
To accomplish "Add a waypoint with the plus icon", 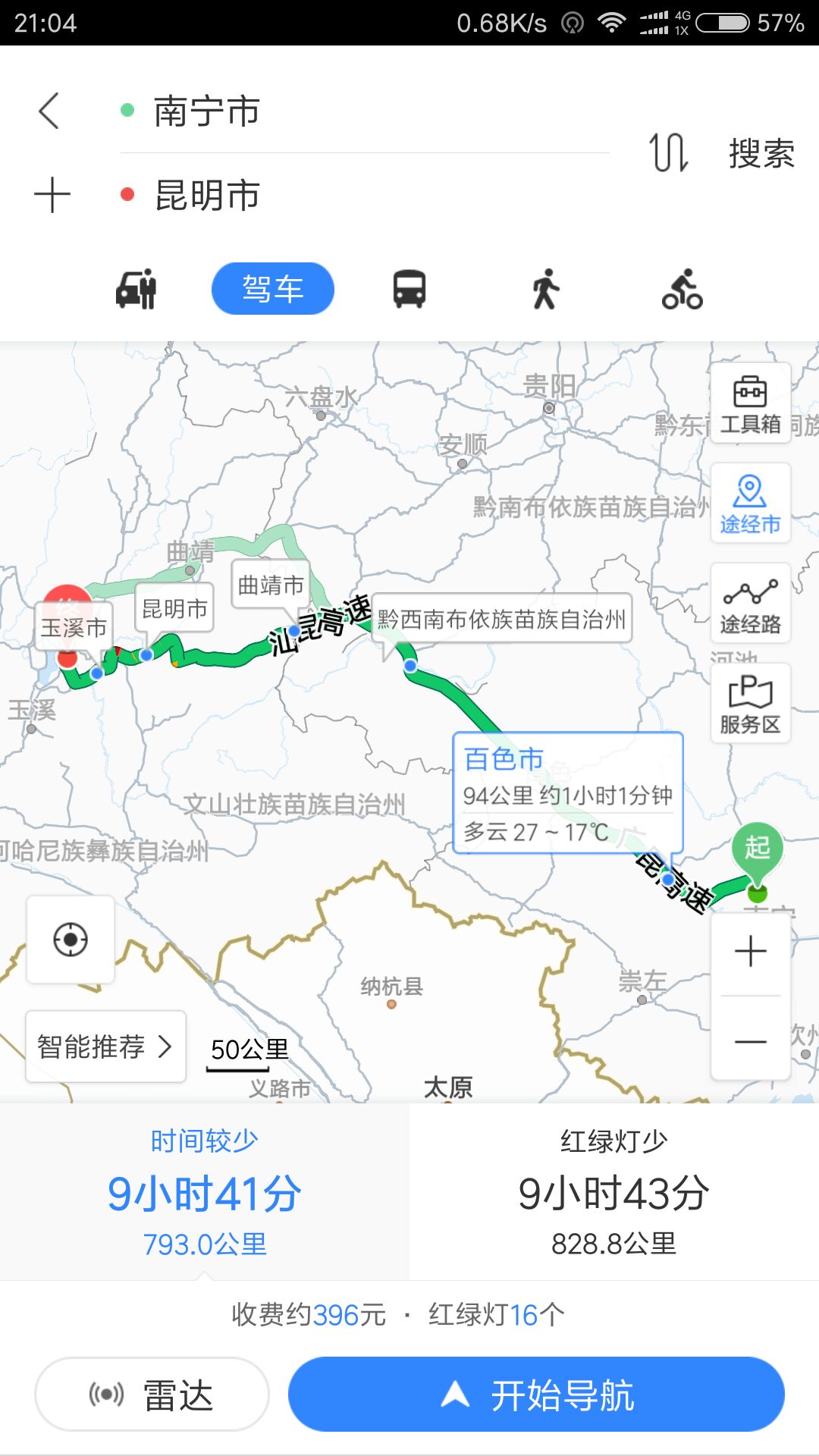I will point(52,195).
